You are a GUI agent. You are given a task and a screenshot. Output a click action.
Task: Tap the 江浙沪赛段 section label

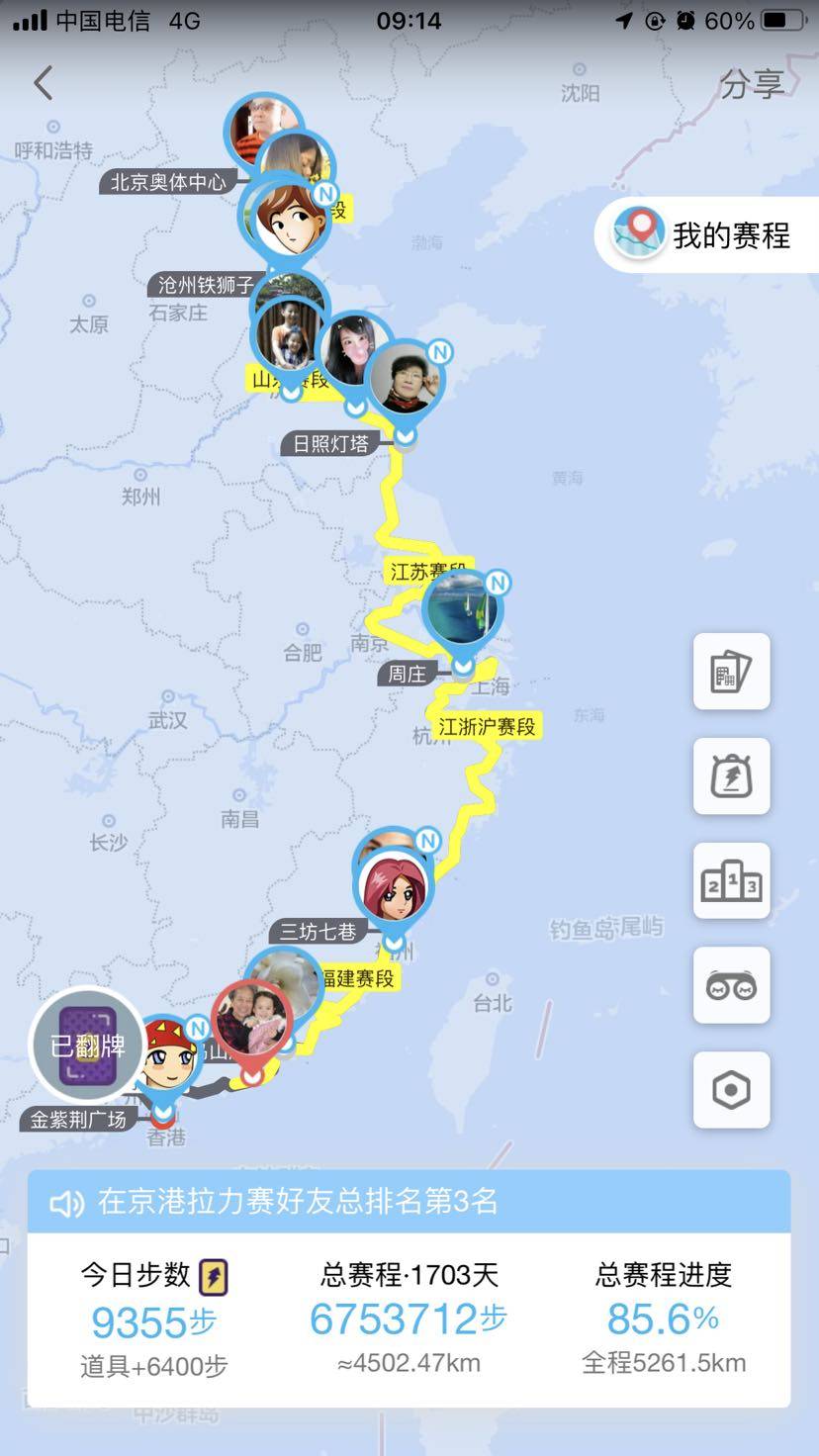click(487, 727)
